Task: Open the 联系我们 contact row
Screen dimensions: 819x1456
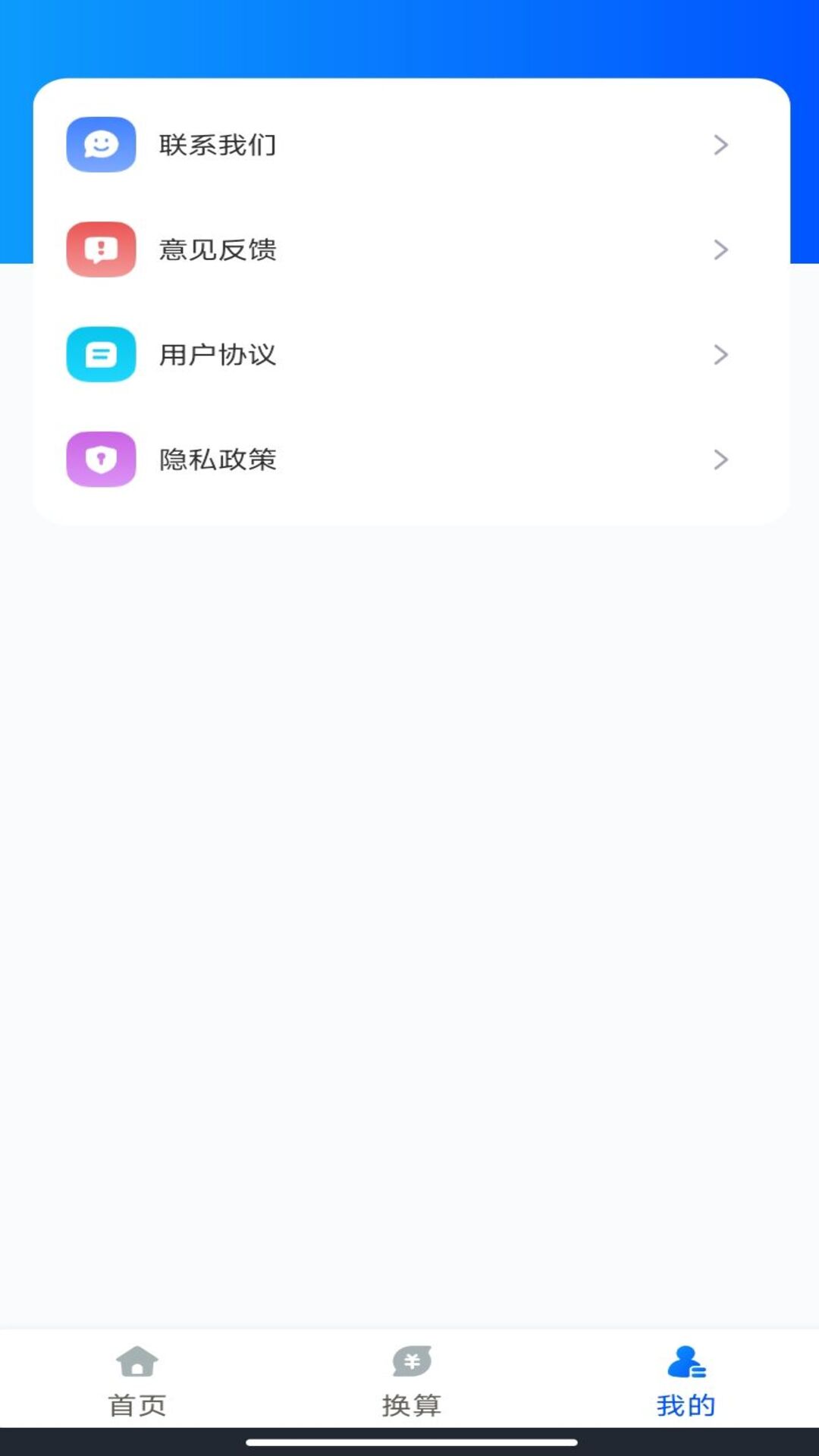Action: [409, 145]
